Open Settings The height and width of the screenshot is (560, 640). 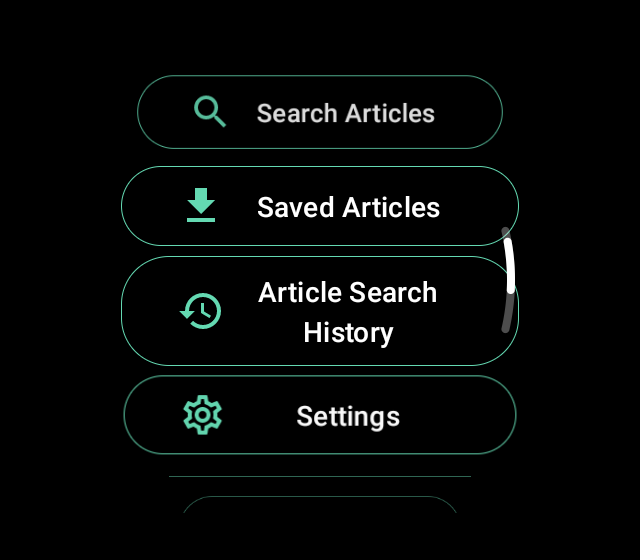[x=320, y=415]
